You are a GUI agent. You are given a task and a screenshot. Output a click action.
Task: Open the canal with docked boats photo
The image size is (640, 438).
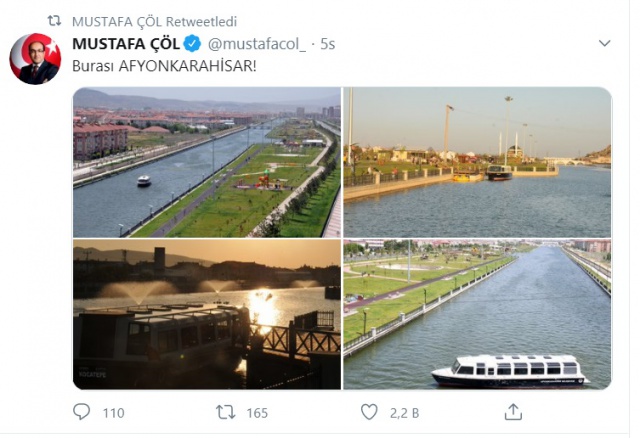(x=477, y=162)
